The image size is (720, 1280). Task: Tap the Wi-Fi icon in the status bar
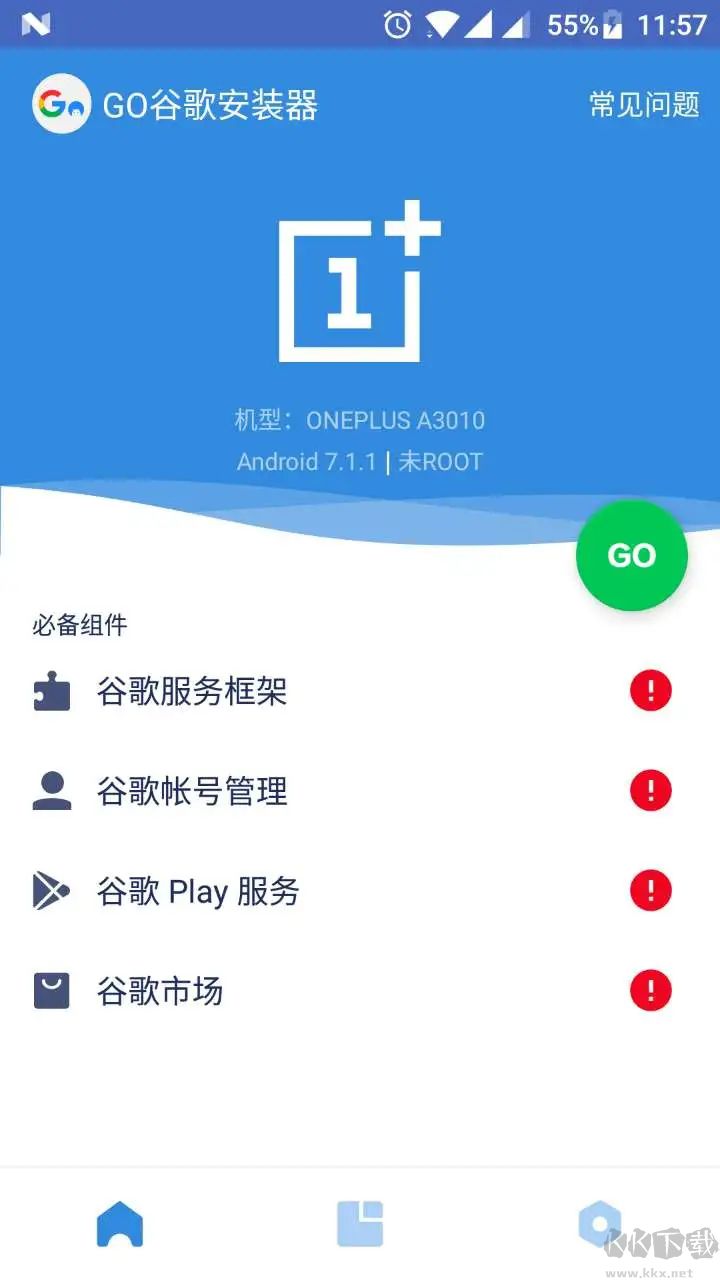443,25
